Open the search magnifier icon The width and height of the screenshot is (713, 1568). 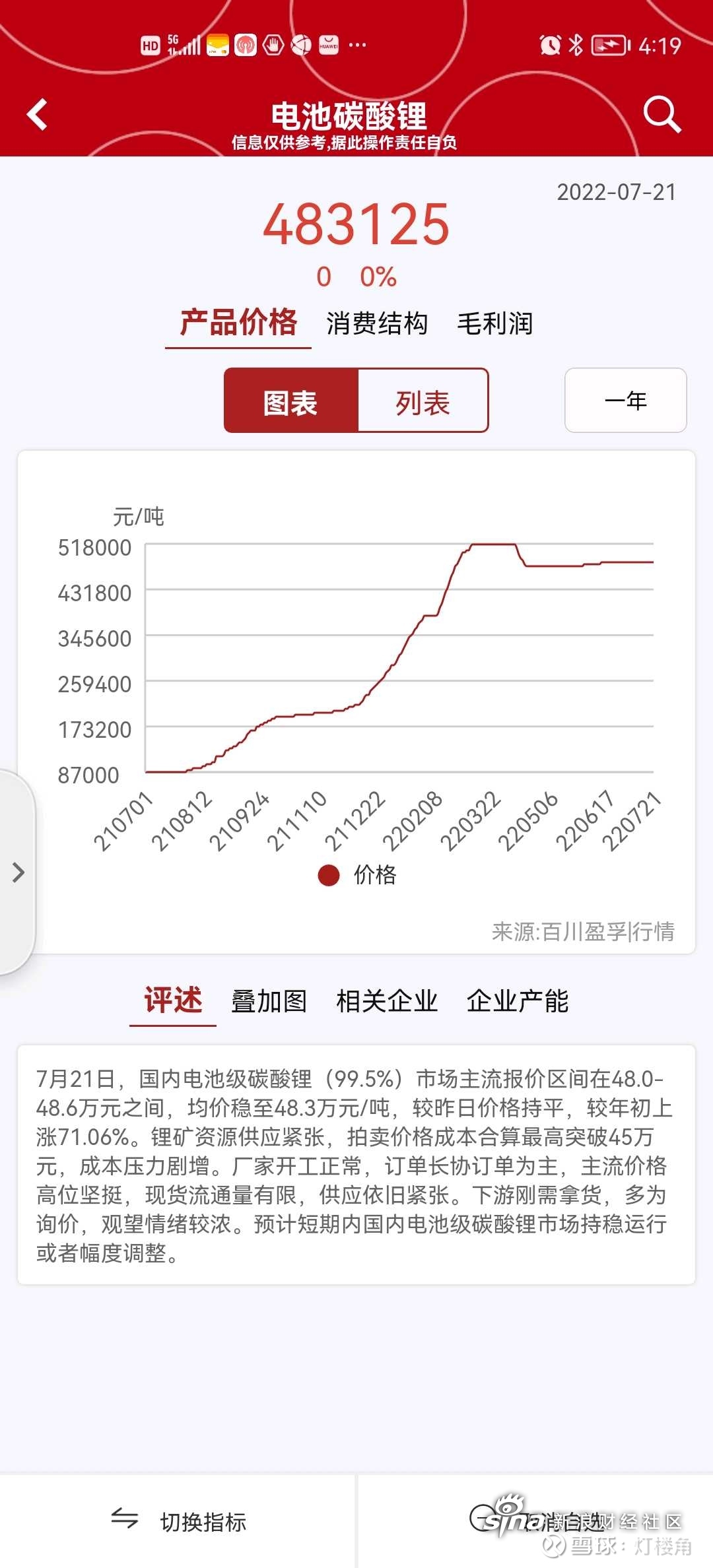coord(662,114)
